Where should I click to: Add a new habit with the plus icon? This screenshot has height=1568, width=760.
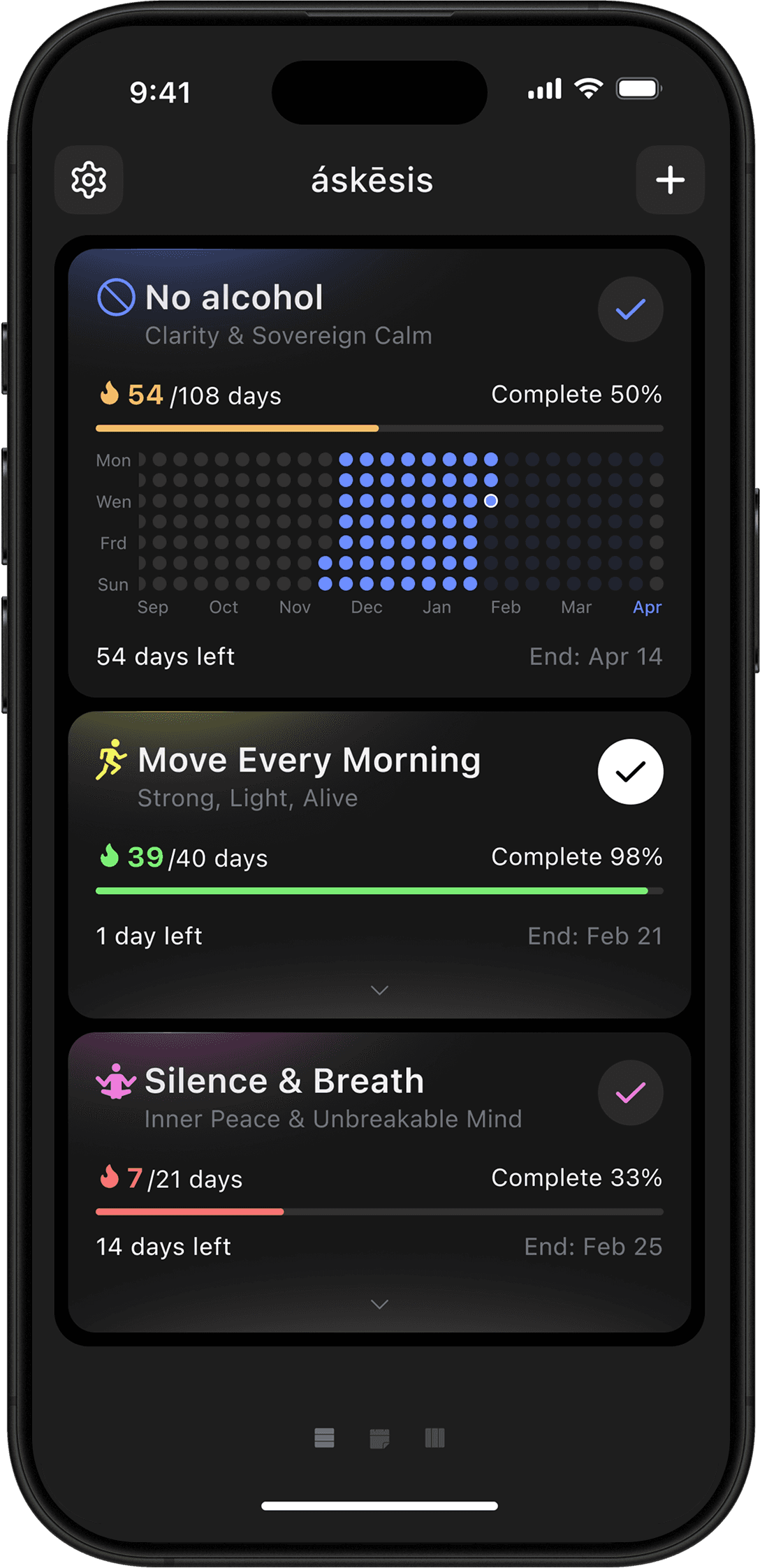(670, 179)
